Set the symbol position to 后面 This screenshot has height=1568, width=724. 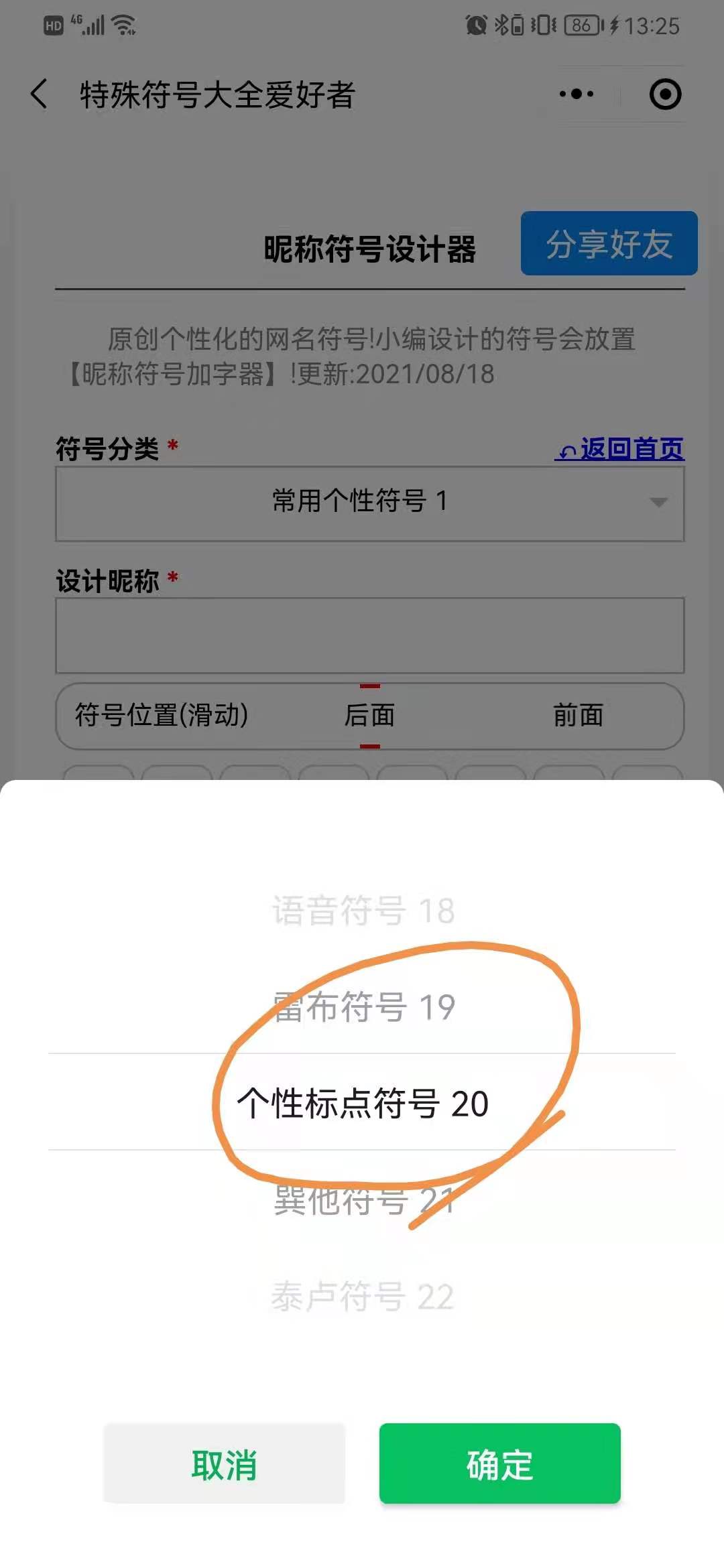(369, 715)
